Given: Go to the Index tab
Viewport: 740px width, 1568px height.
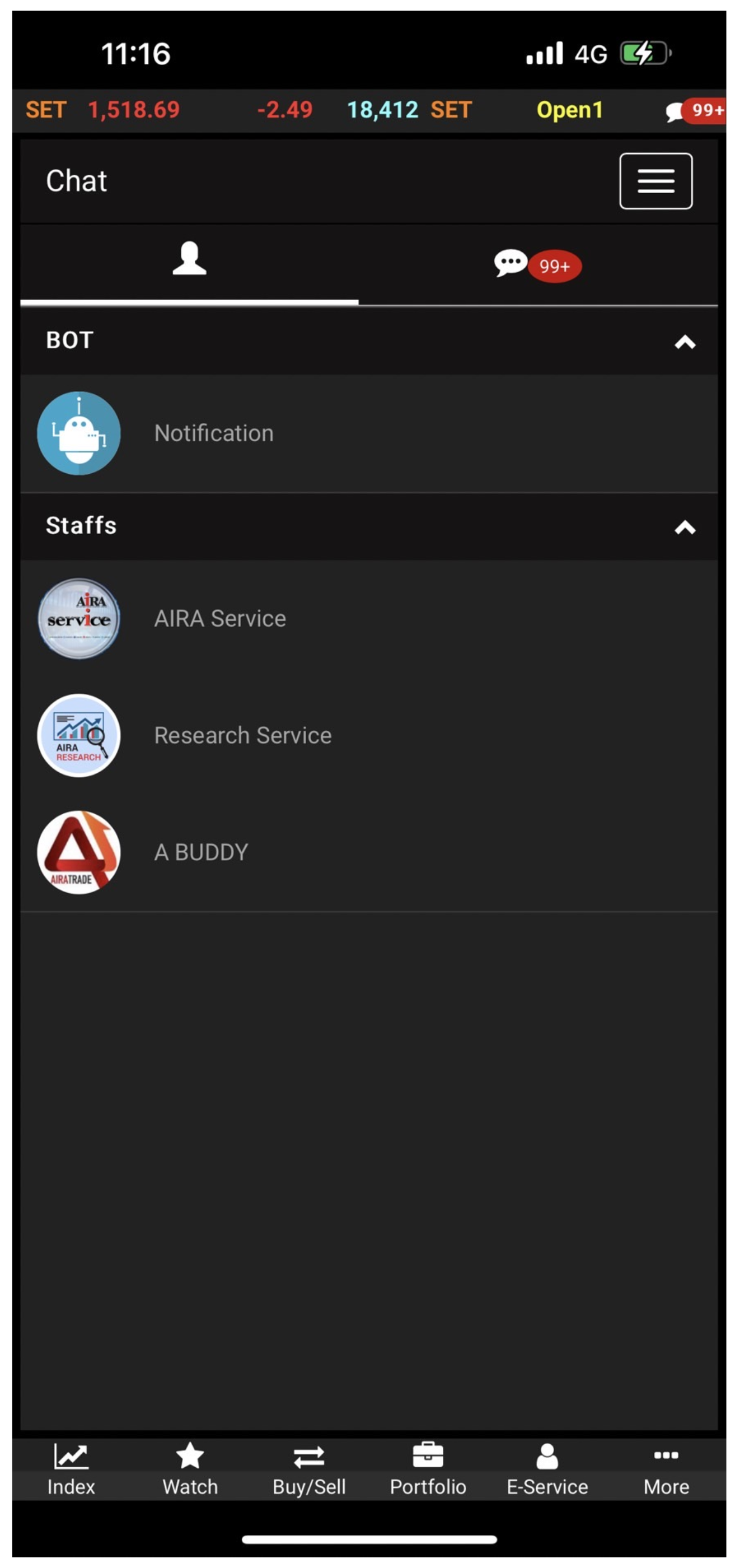Looking at the screenshot, I should [71, 1469].
